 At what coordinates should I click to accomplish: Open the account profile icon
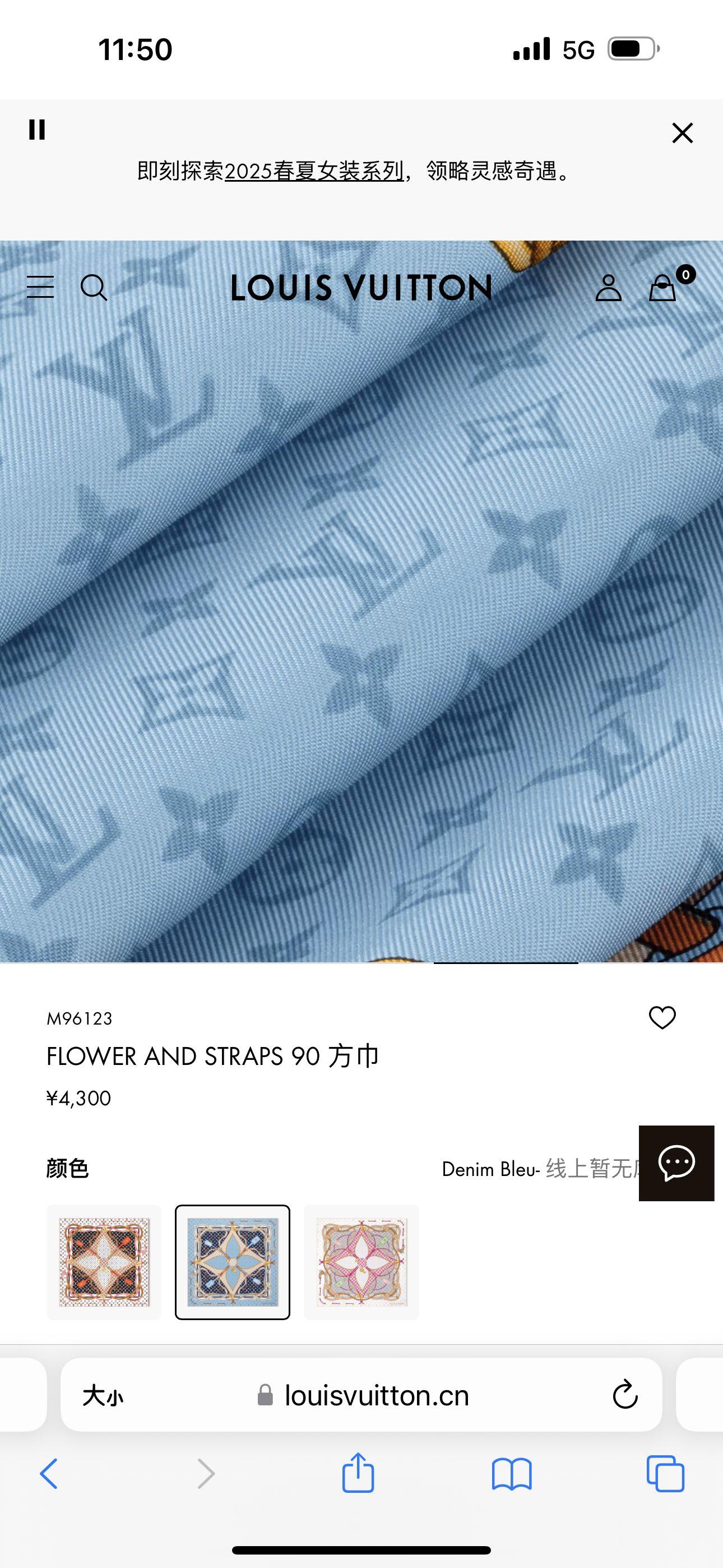[x=608, y=287]
